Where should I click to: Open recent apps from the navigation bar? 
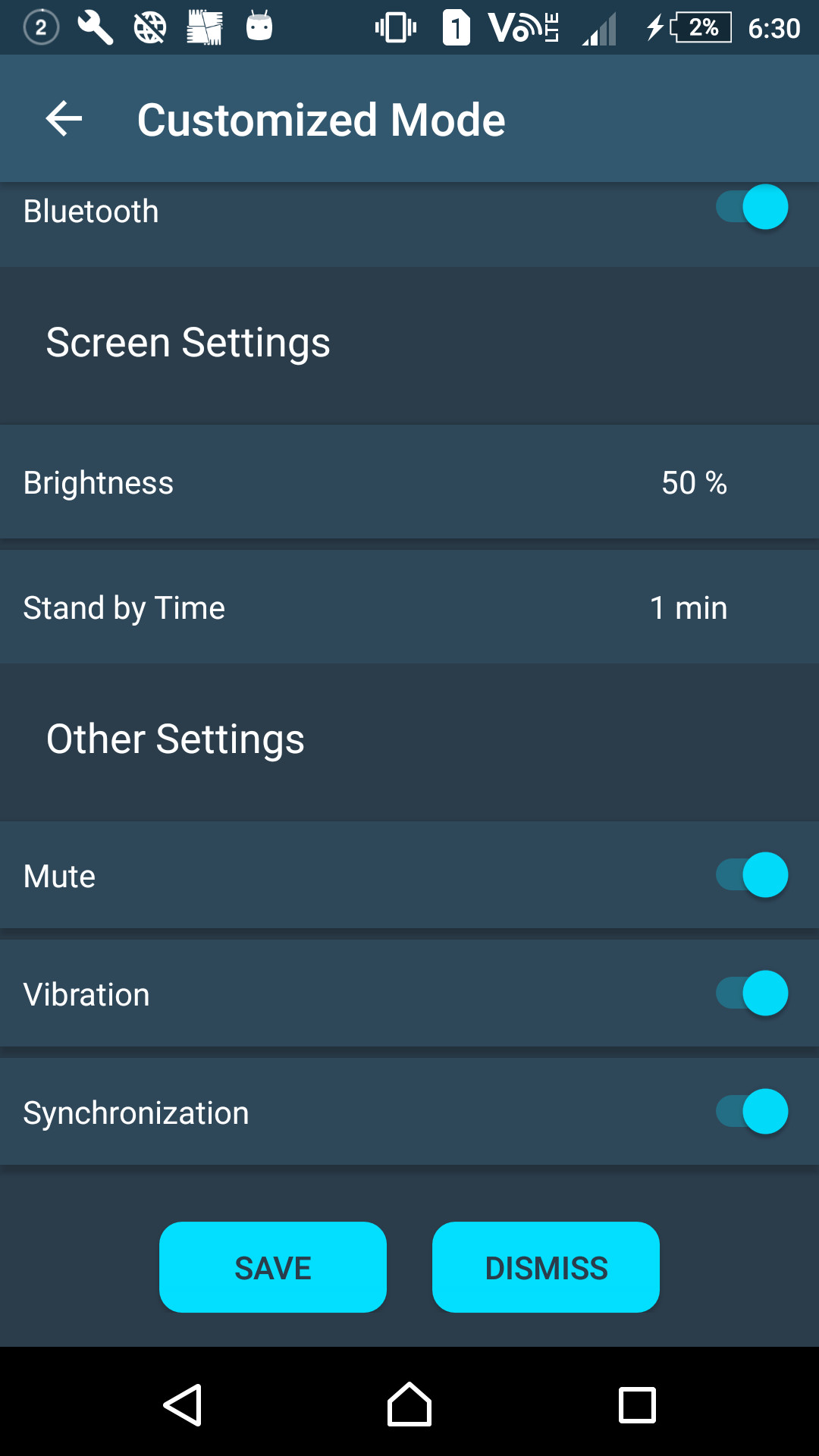point(637,1405)
